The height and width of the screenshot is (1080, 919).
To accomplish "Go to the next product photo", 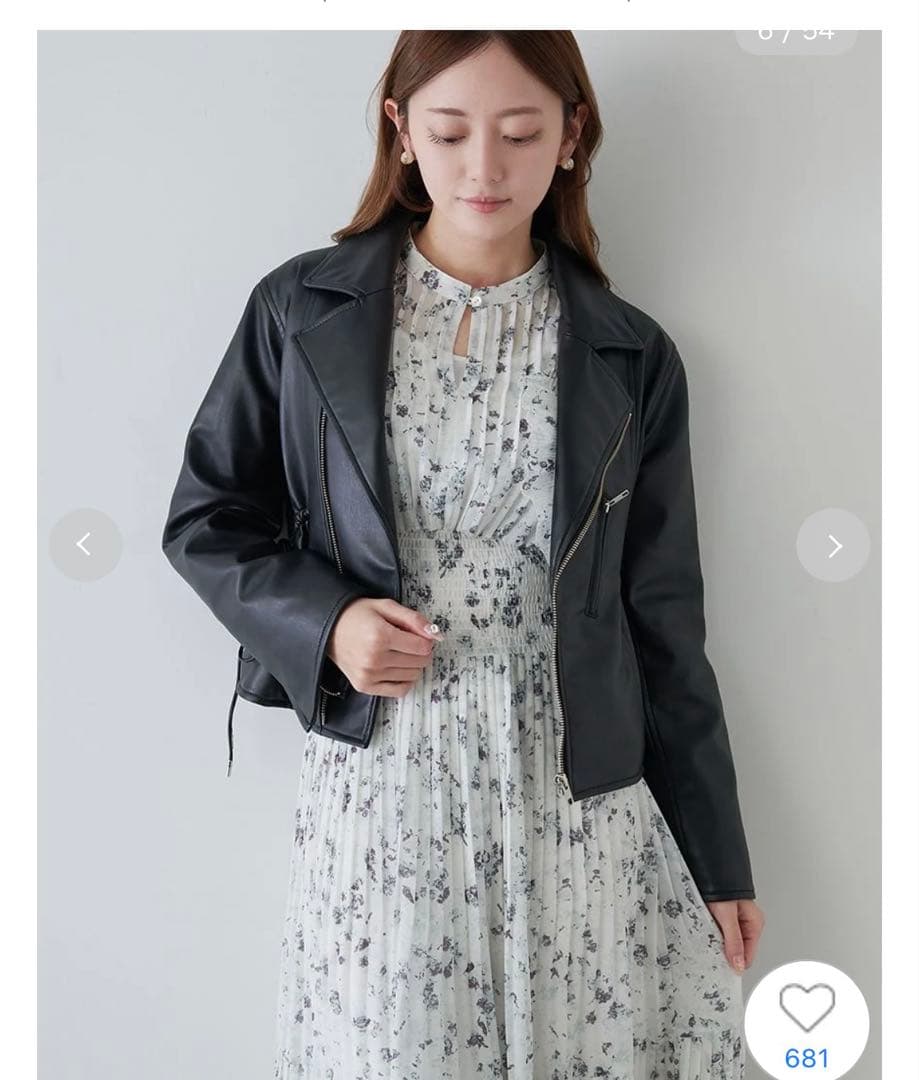I will (833, 545).
